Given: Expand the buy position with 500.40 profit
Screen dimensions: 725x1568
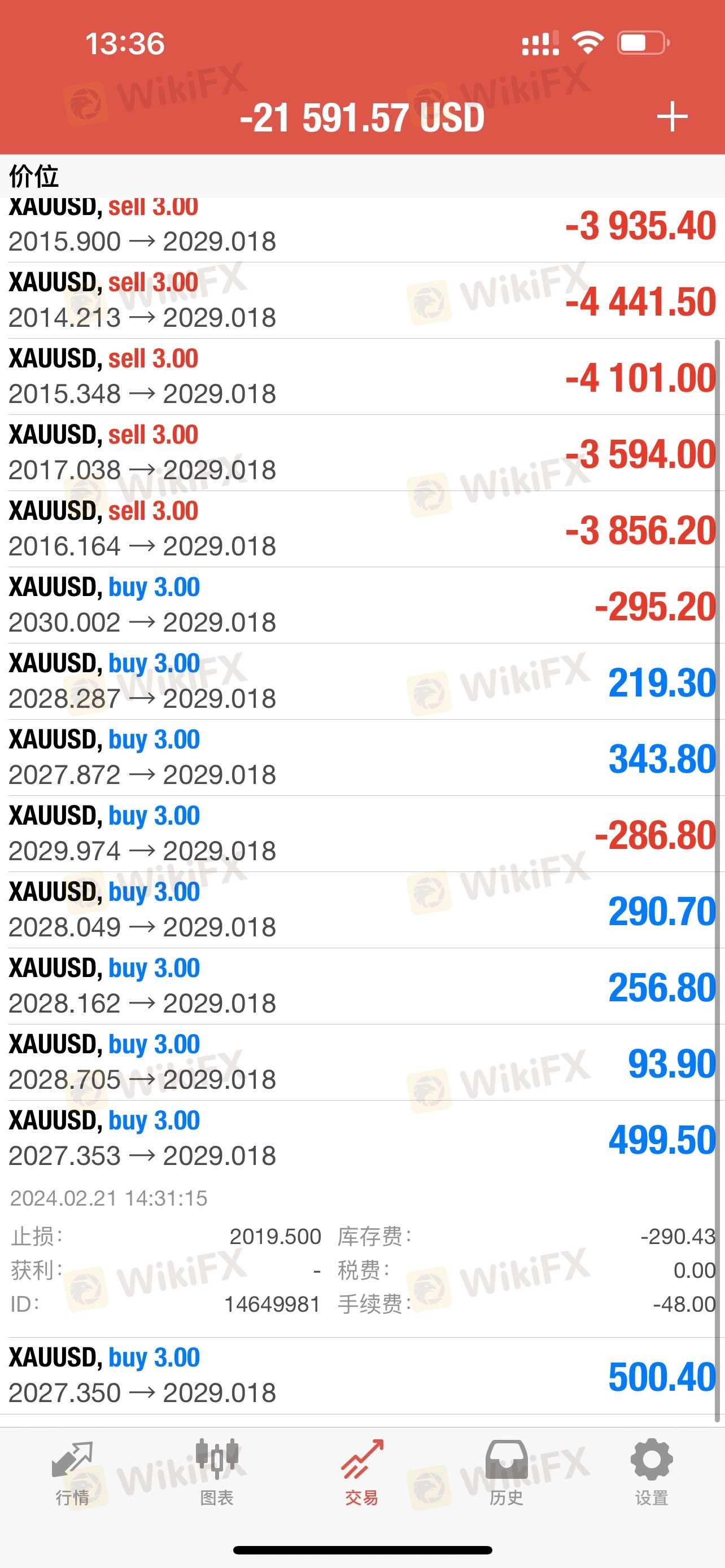Looking at the screenshot, I should [362, 1376].
